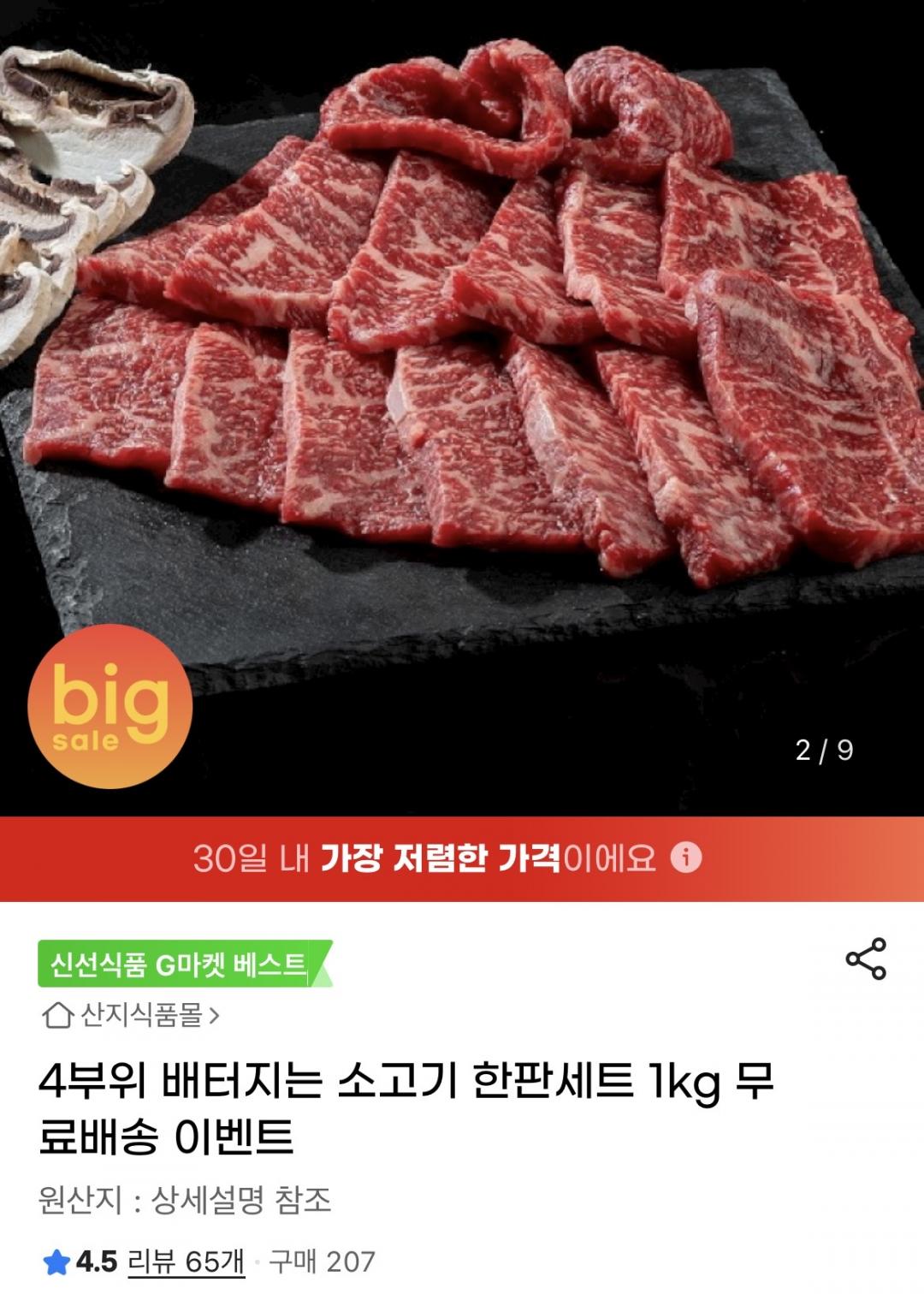Show info about the 30-day lowest price
The width and height of the screenshot is (924, 1300).
(685, 858)
